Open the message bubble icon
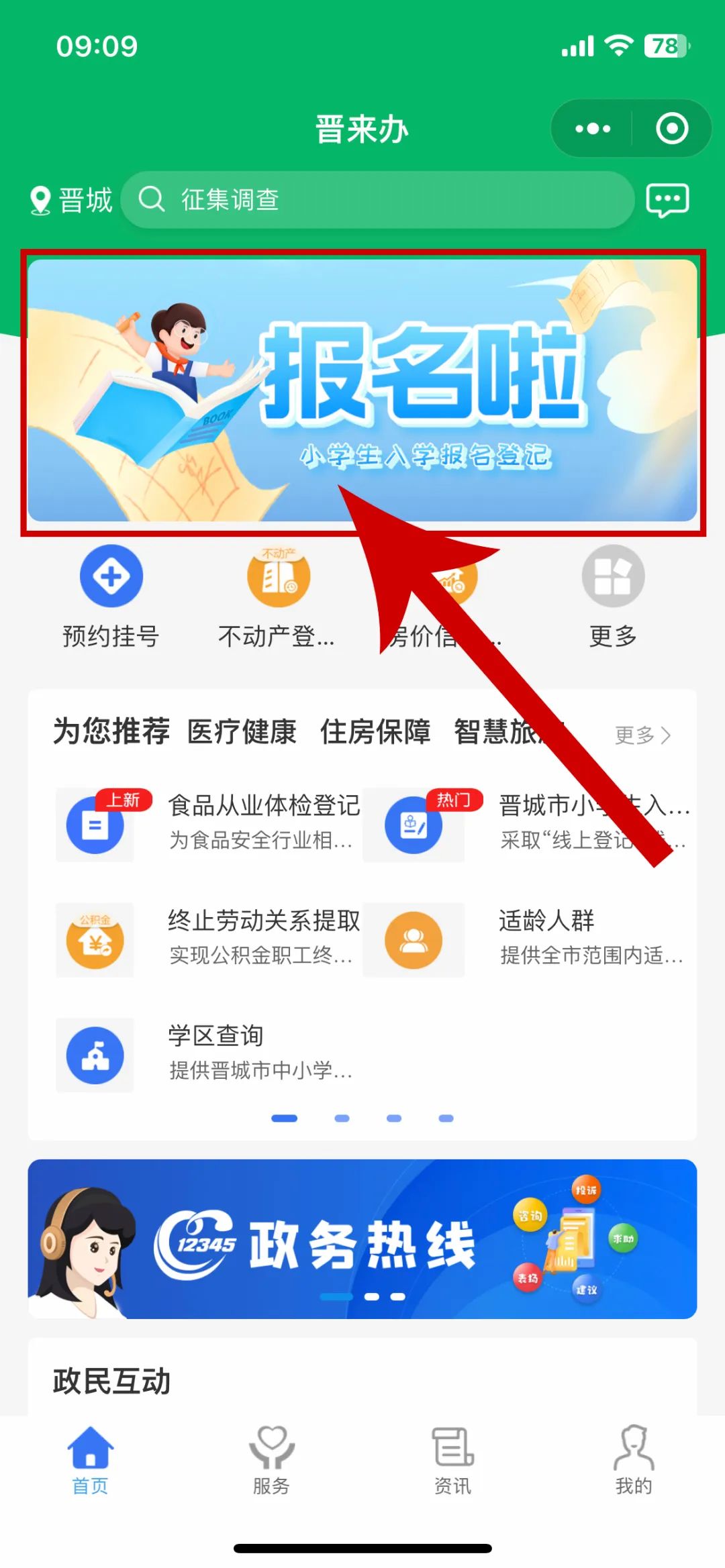This screenshot has width=725, height=1568. (667, 200)
